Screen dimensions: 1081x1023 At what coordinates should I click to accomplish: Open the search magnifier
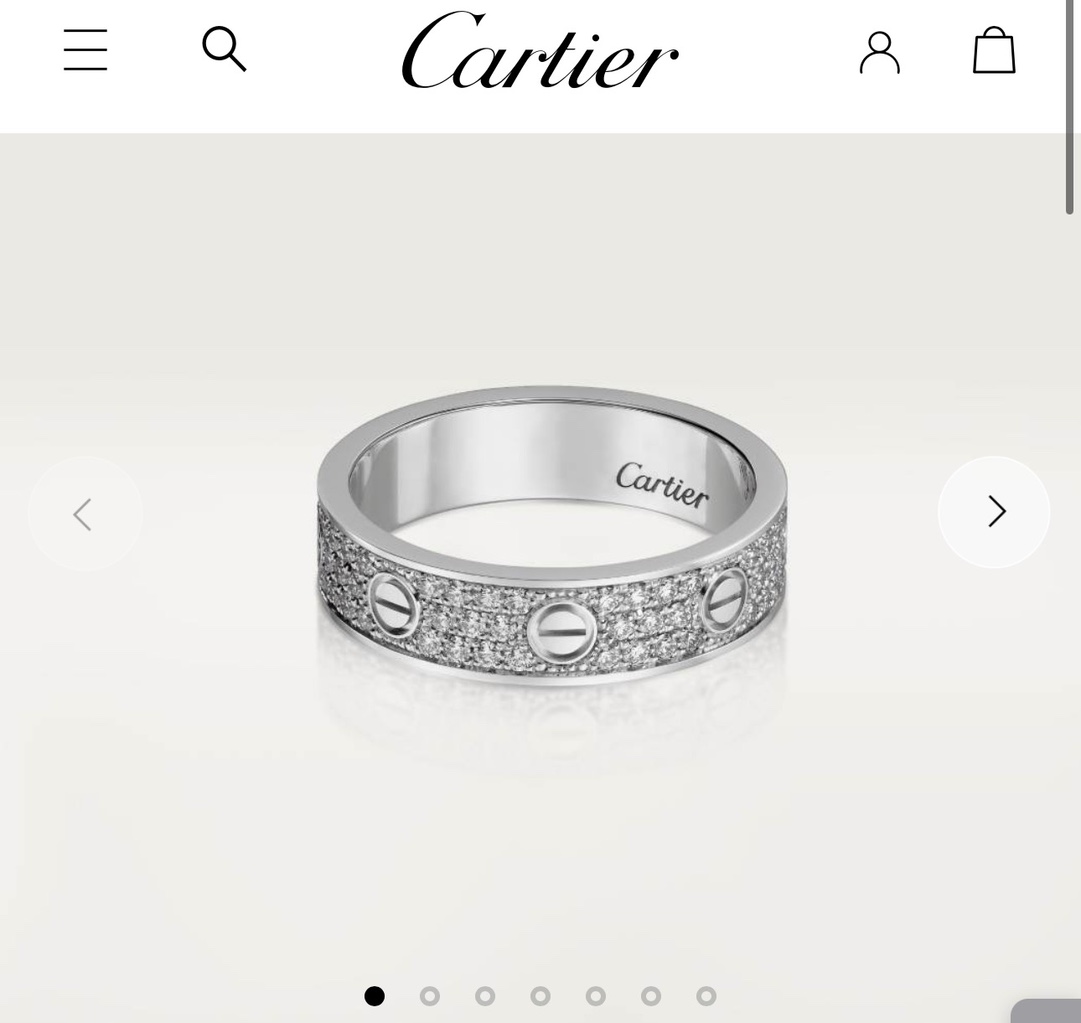point(224,49)
